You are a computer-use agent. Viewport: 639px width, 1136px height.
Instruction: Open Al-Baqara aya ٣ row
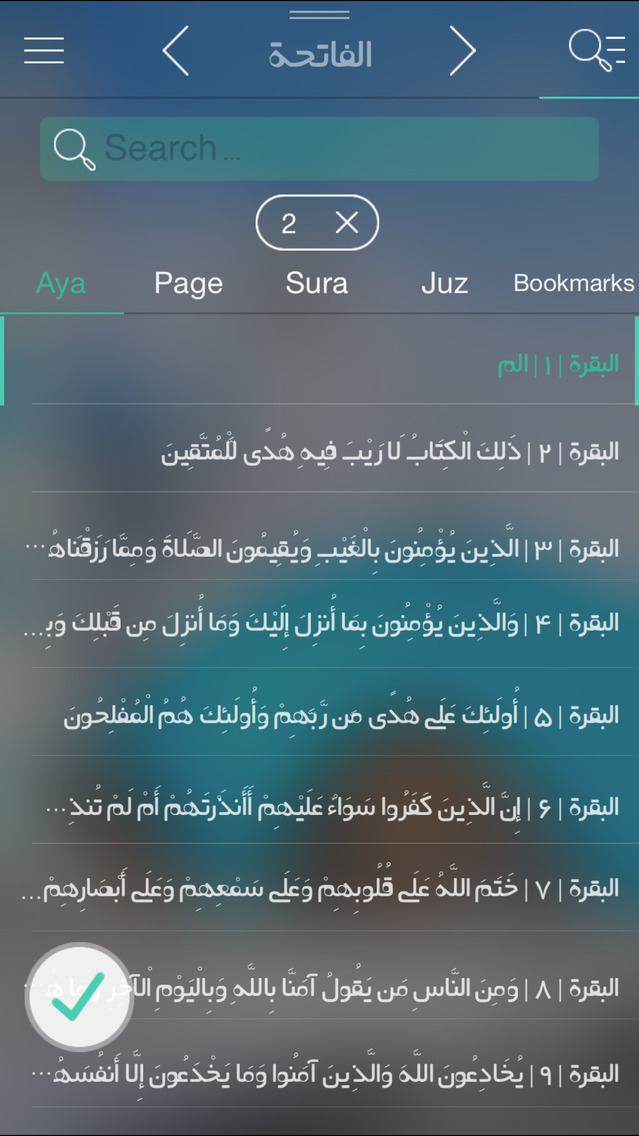(320, 537)
